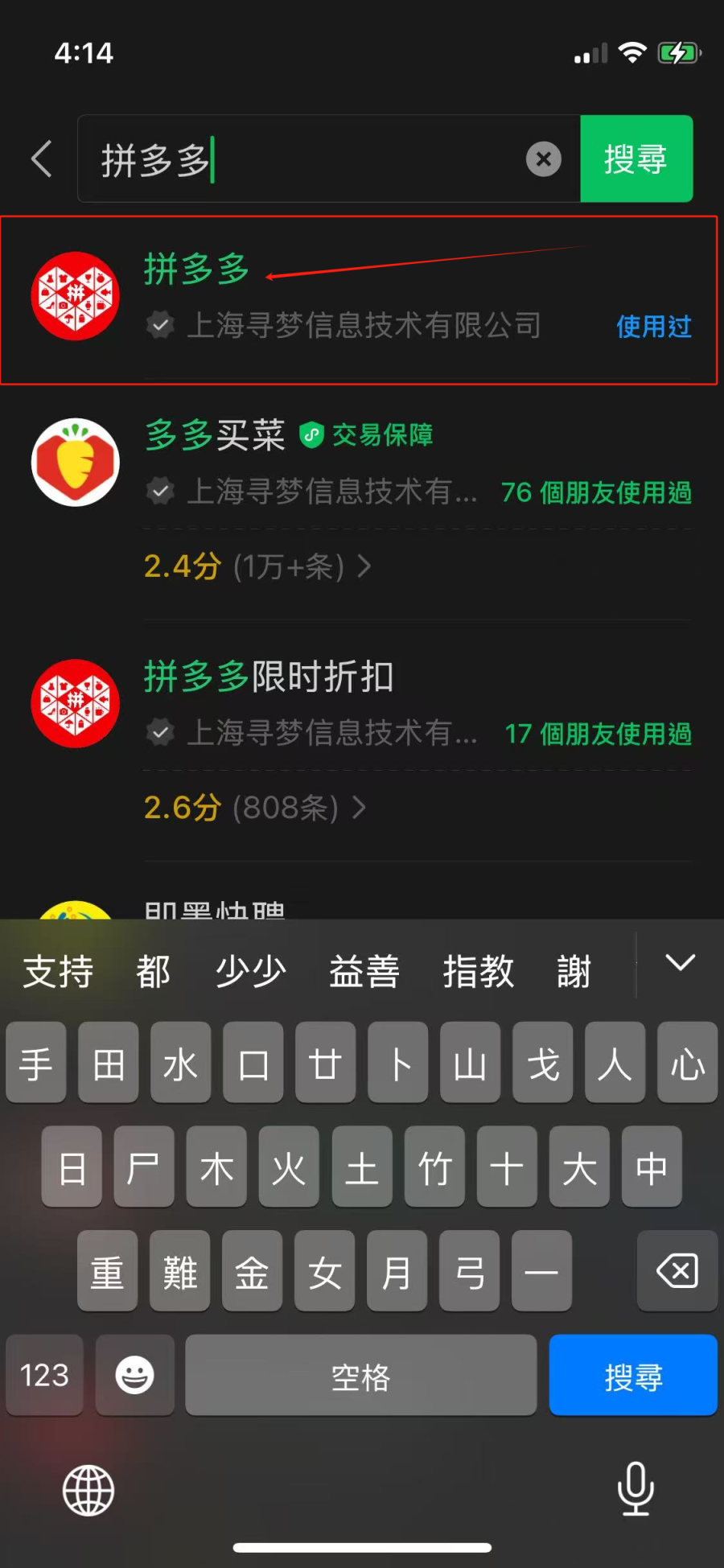Start voice dictation with microphone

636,1488
